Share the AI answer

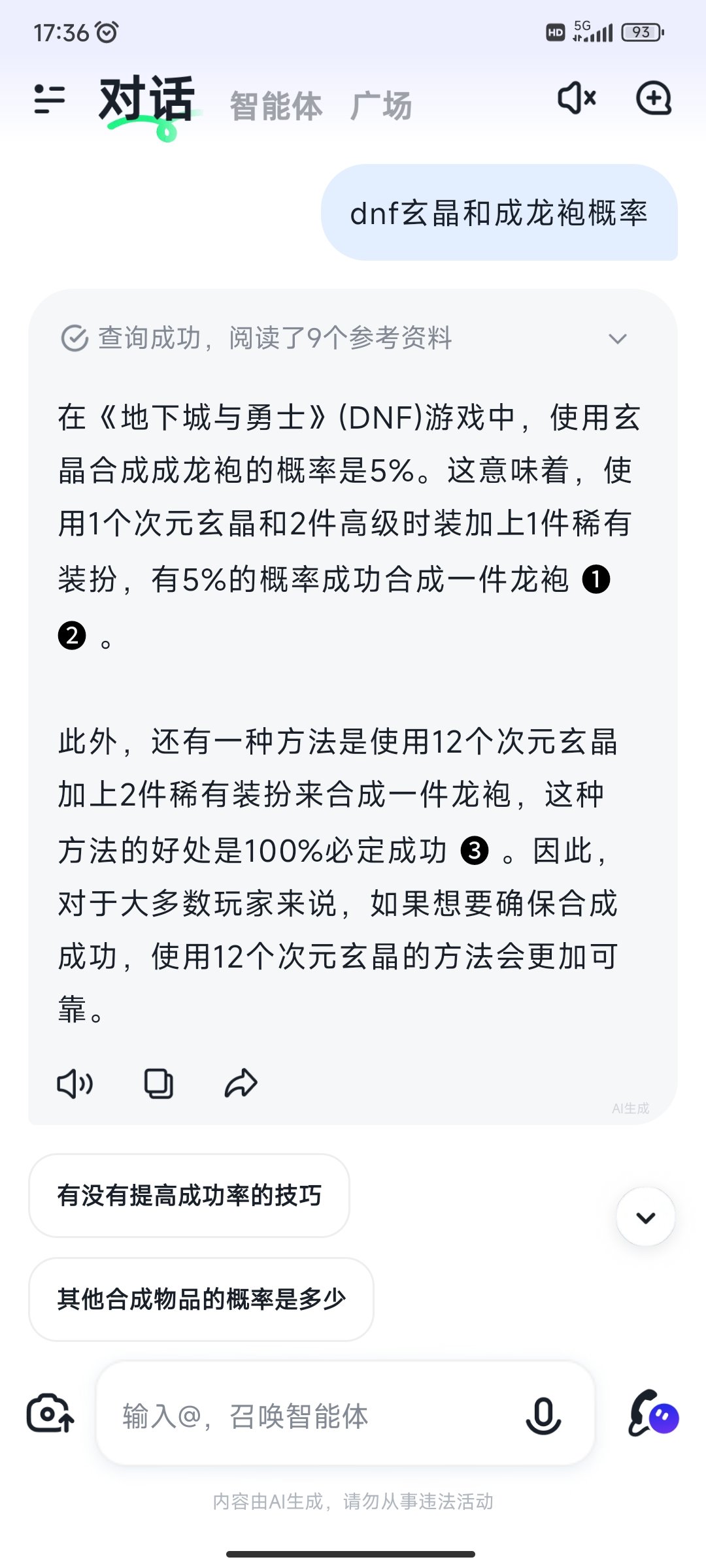tap(241, 1084)
